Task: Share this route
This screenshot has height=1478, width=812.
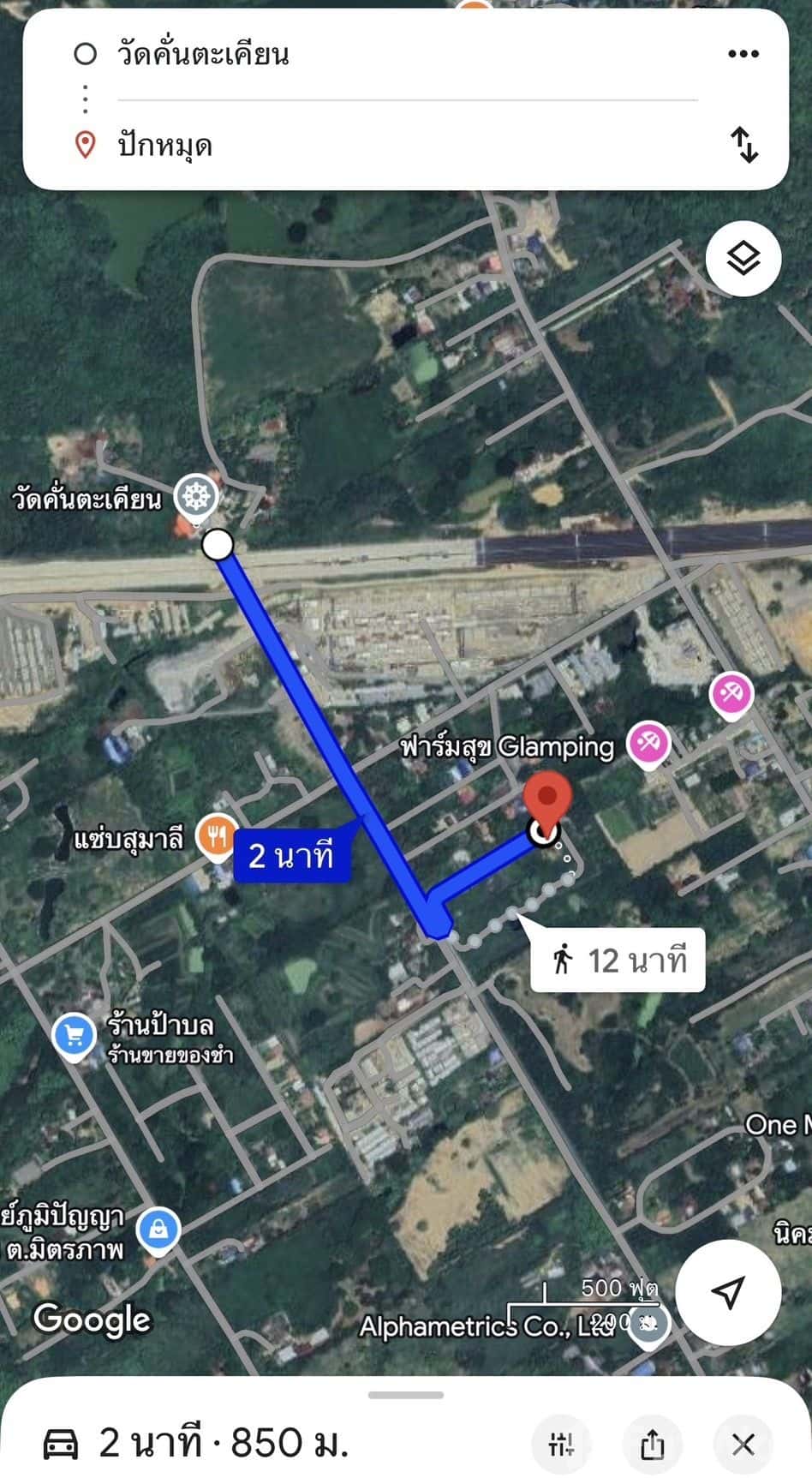Action: tap(653, 1445)
